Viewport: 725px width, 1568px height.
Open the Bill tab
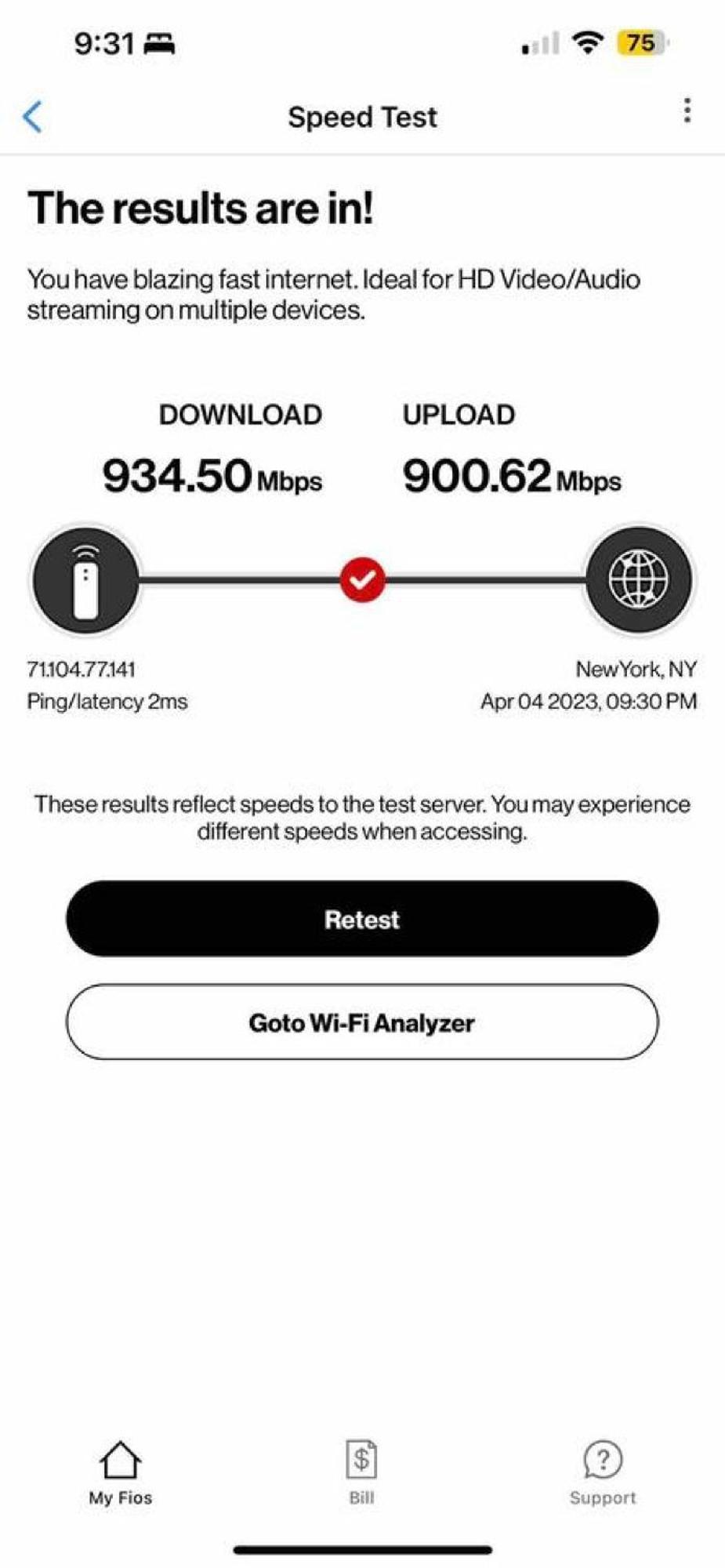coord(361,1472)
